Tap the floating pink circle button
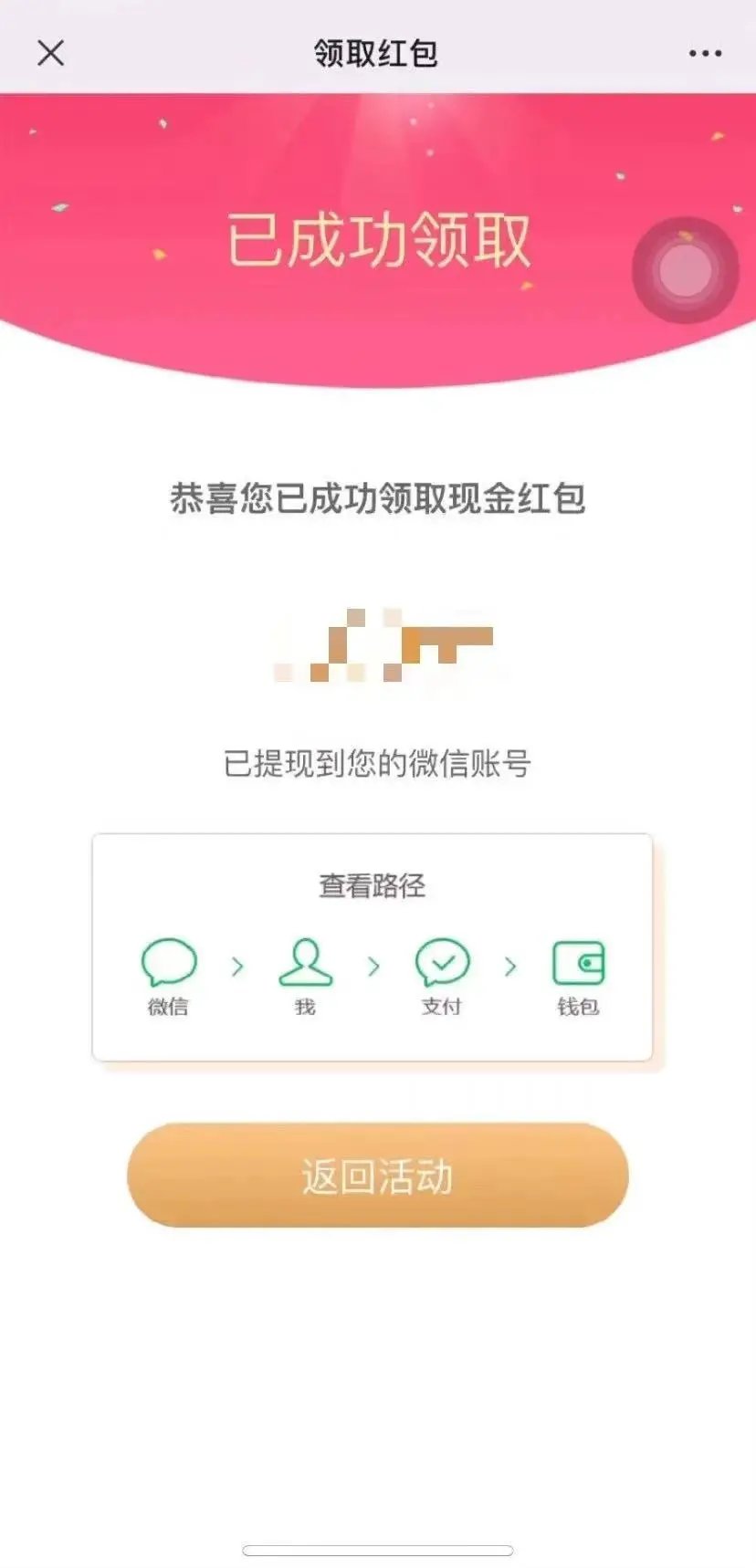Image resolution: width=756 pixels, height=1568 pixels. [x=685, y=270]
